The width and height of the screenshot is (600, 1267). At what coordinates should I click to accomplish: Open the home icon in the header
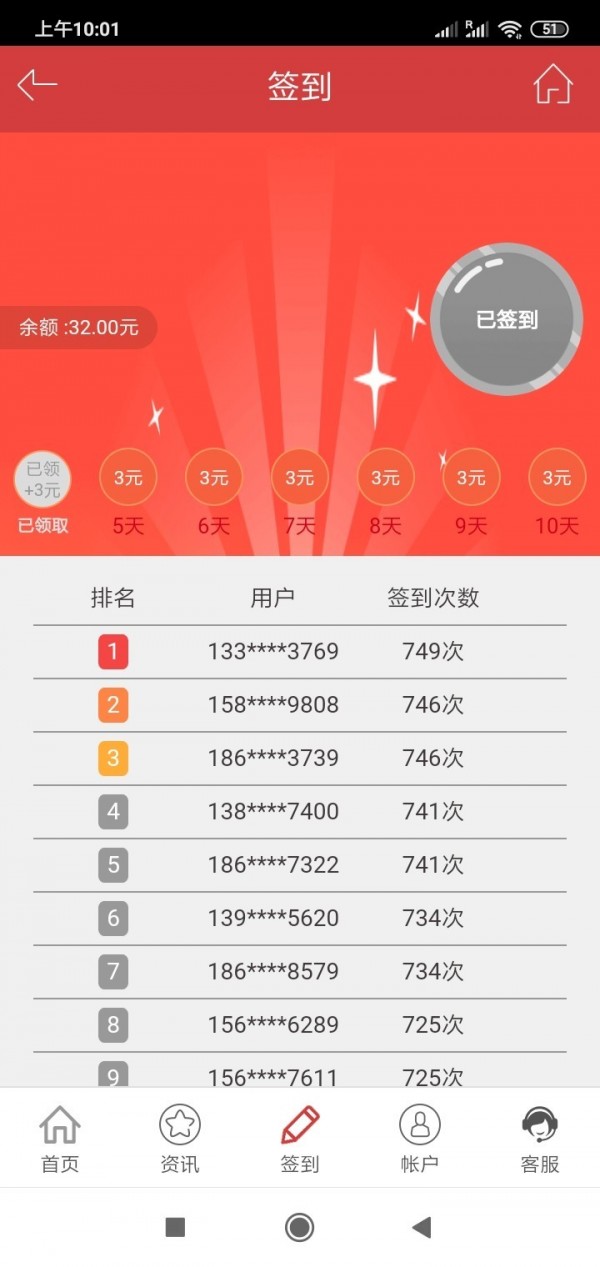pyautogui.click(x=552, y=85)
